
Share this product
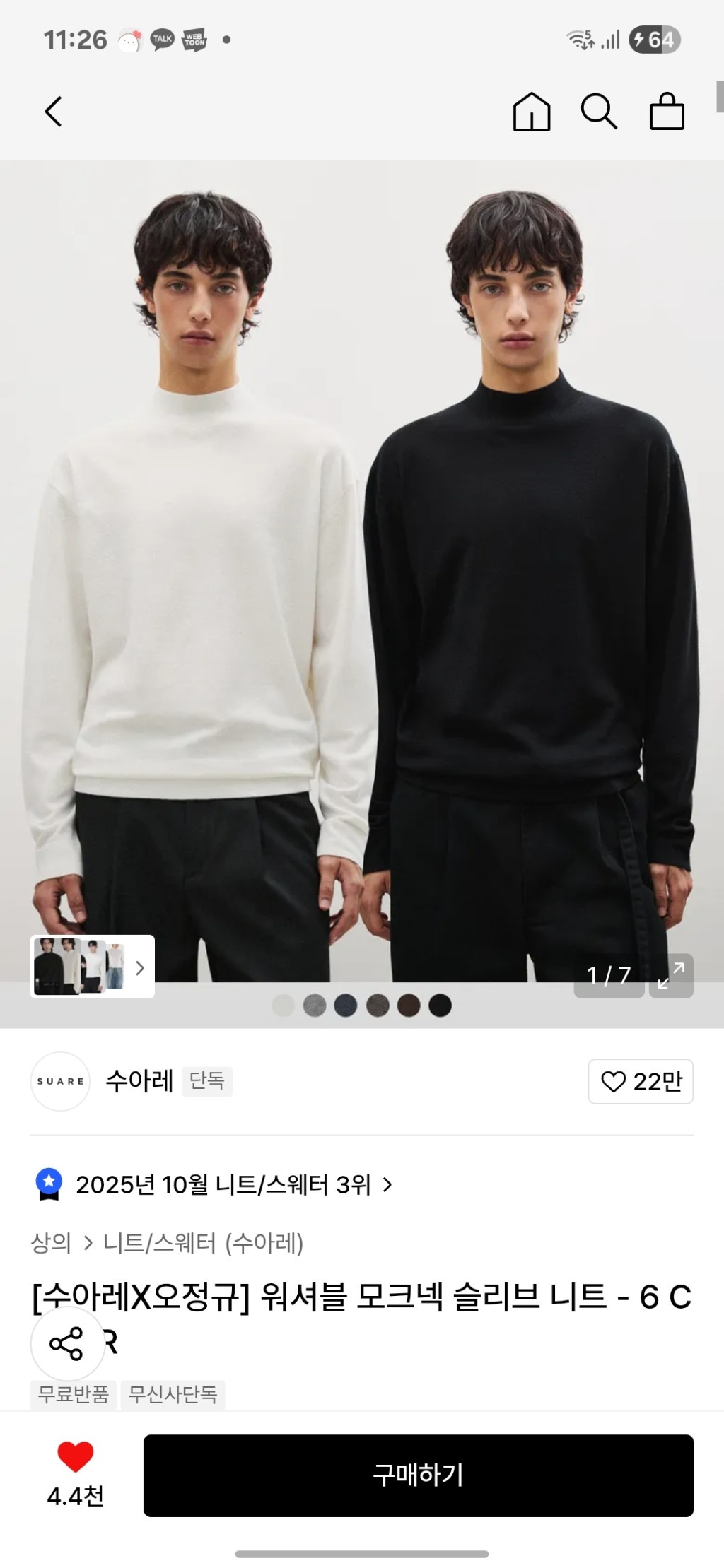(x=67, y=1343)
